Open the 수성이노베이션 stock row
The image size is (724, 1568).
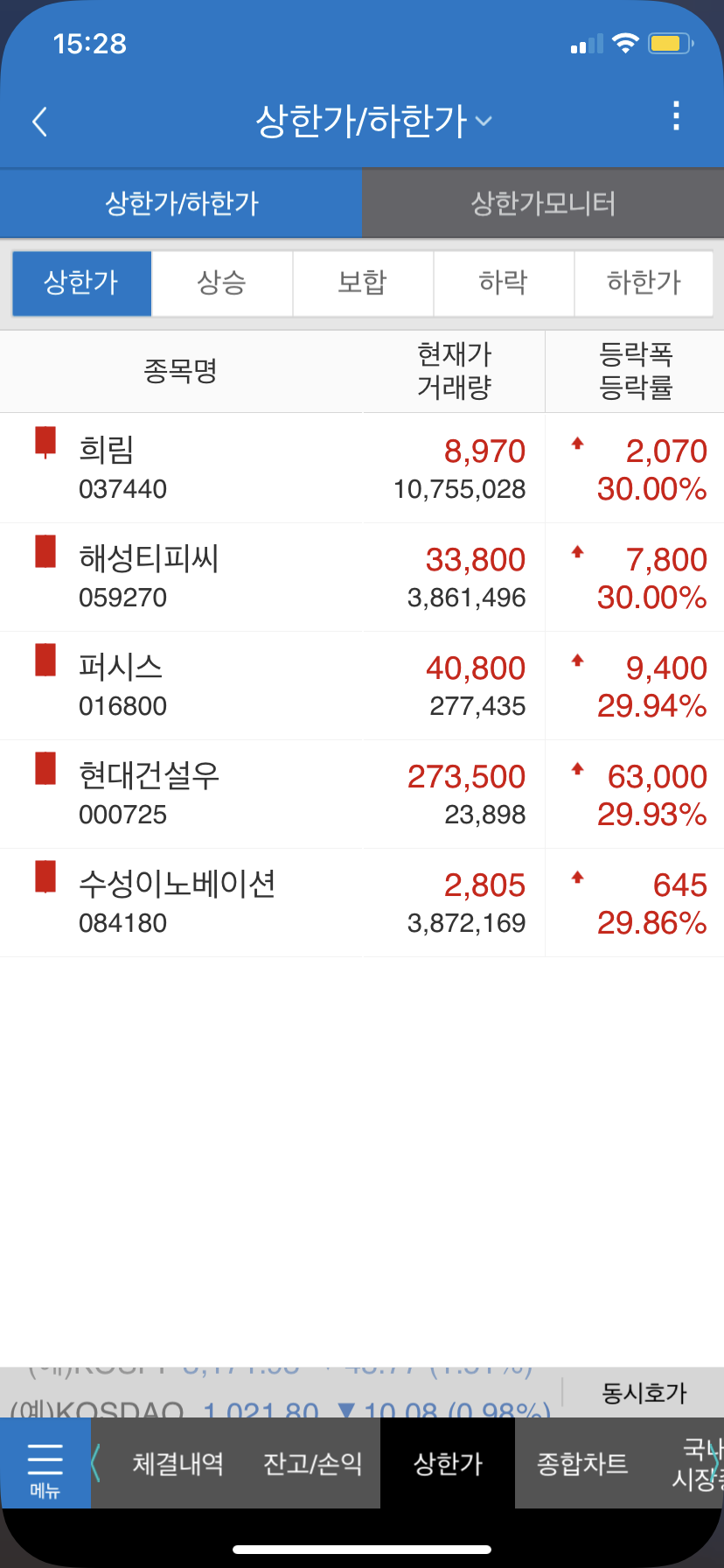pos(362,903)
